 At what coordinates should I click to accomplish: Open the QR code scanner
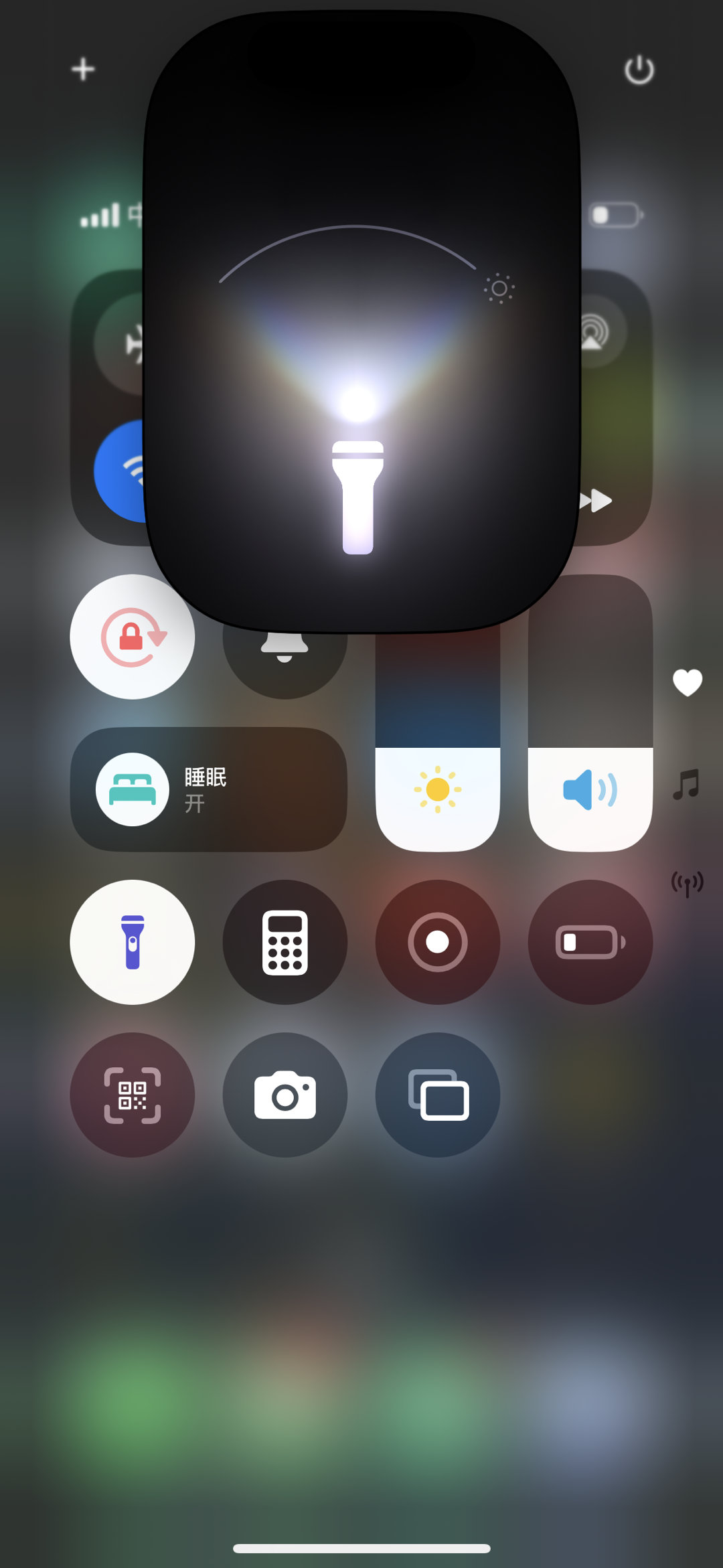click(x=133, y=1095)
